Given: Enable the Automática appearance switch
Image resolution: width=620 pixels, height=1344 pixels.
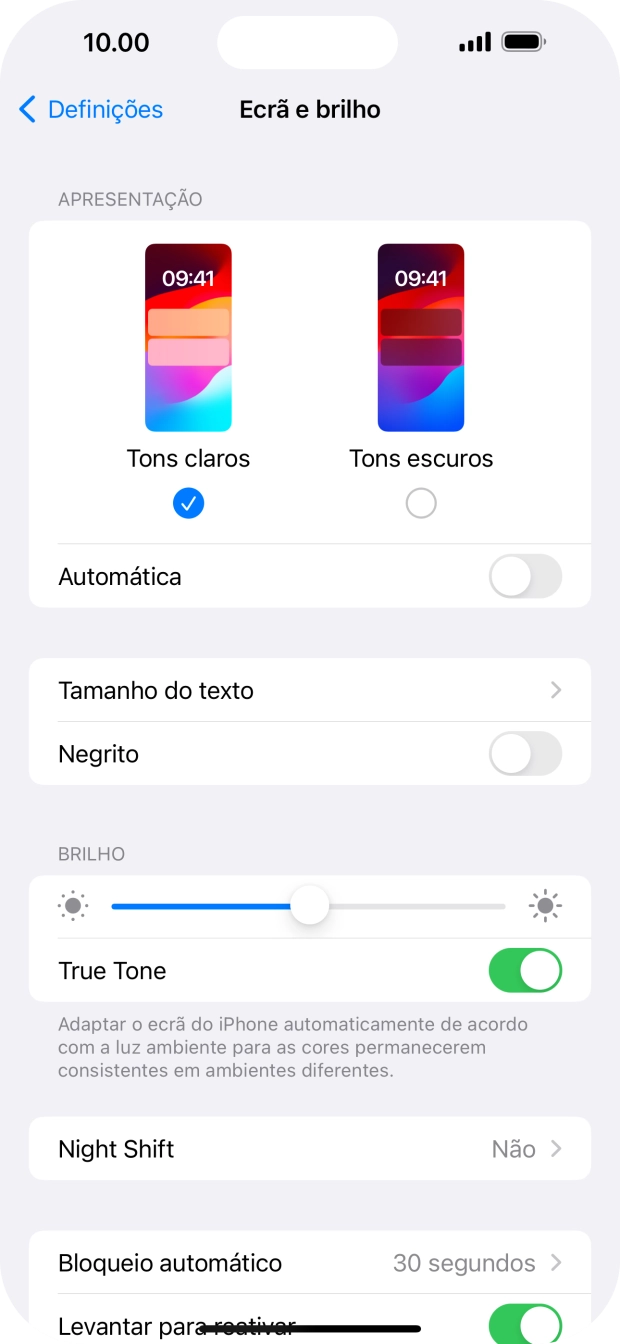Looking at the screenshot, I should 525,577.
